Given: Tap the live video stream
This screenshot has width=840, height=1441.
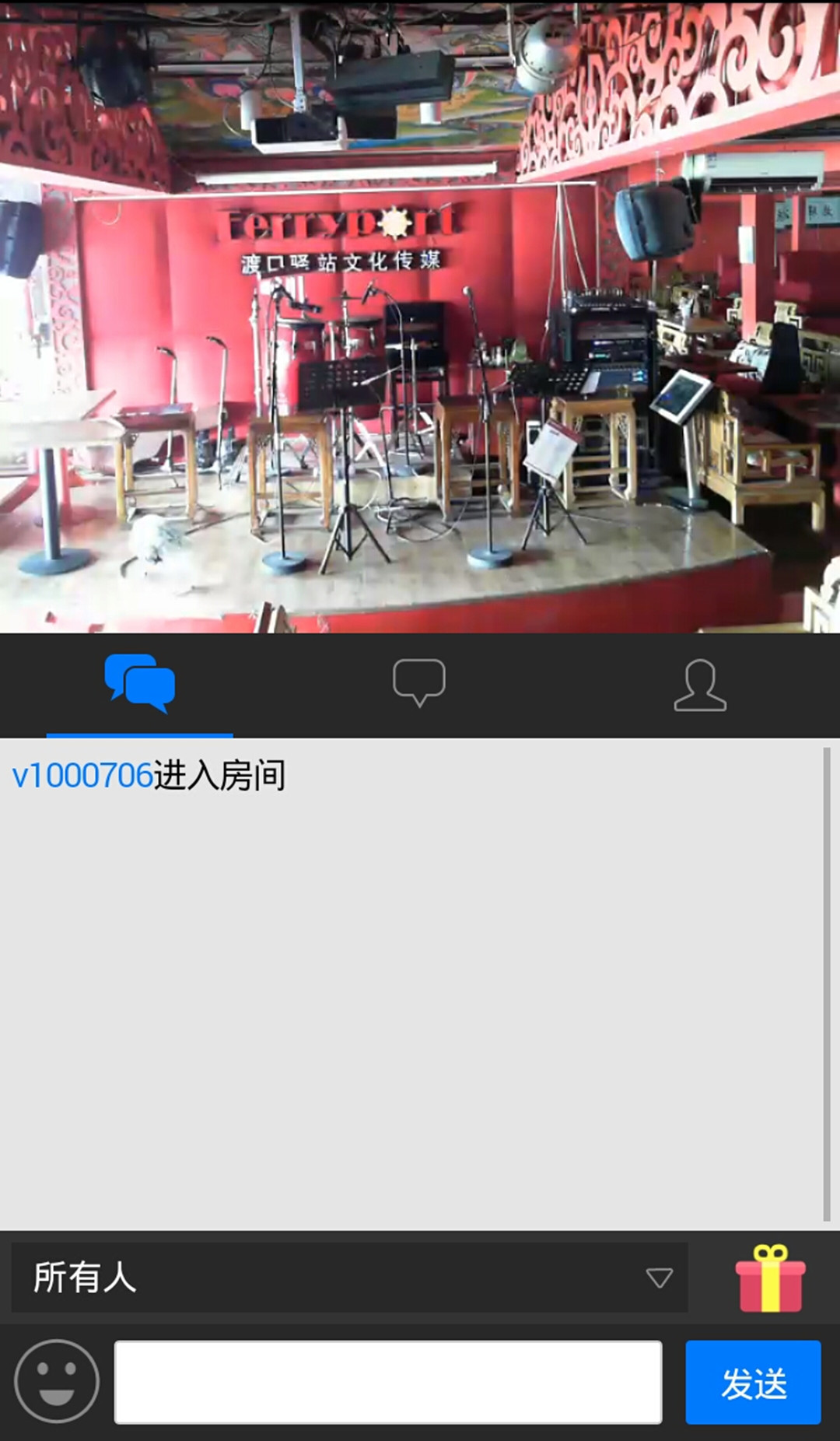Looking at the screenshot, I should [x=420, y=317].
